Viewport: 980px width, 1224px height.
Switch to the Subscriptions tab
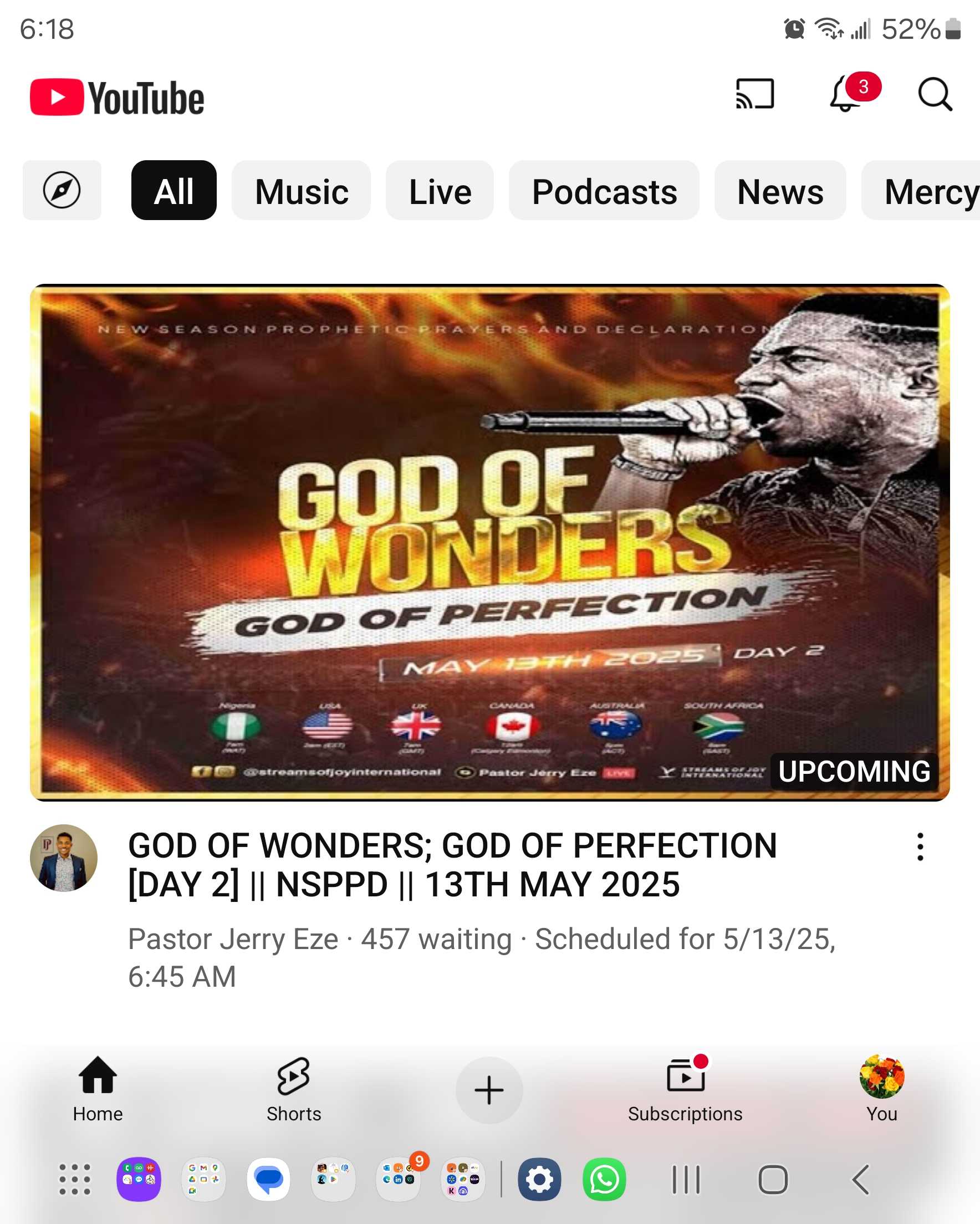(685, 1090)
